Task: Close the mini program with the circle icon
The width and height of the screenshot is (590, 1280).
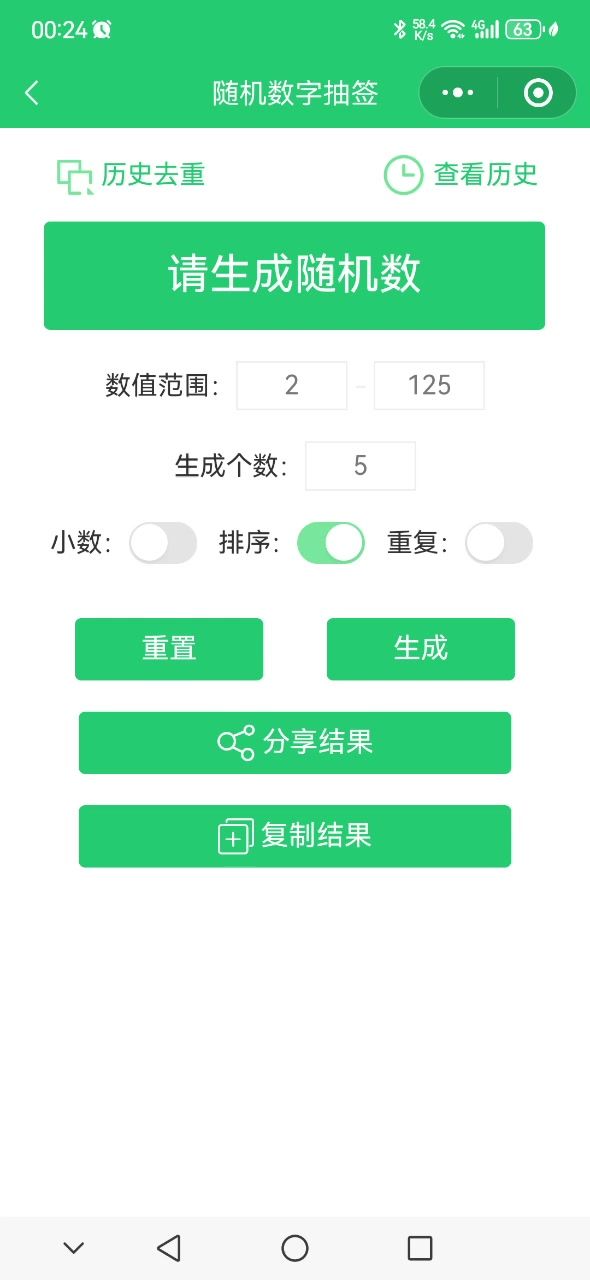Action: tap(538, 93)
